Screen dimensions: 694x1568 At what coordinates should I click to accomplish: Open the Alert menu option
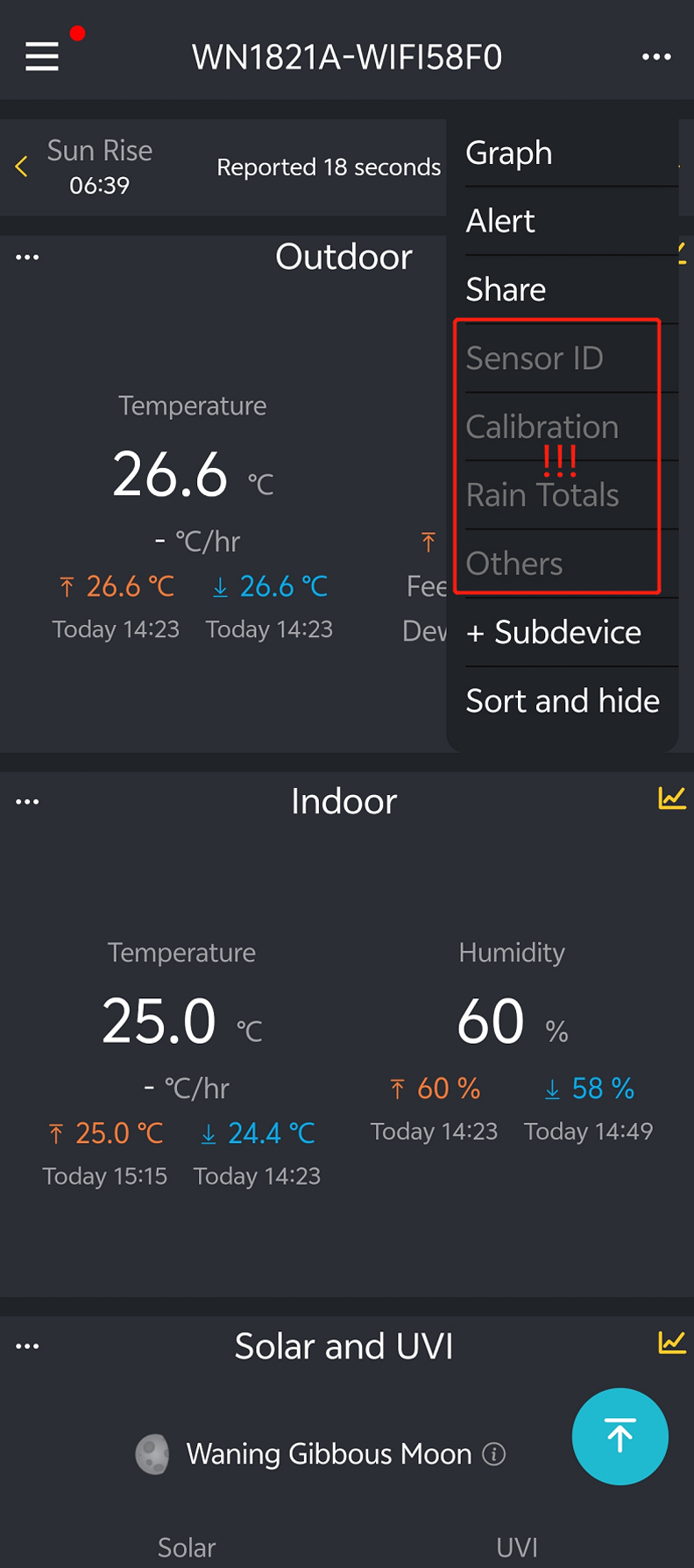[x=500, y=221]
